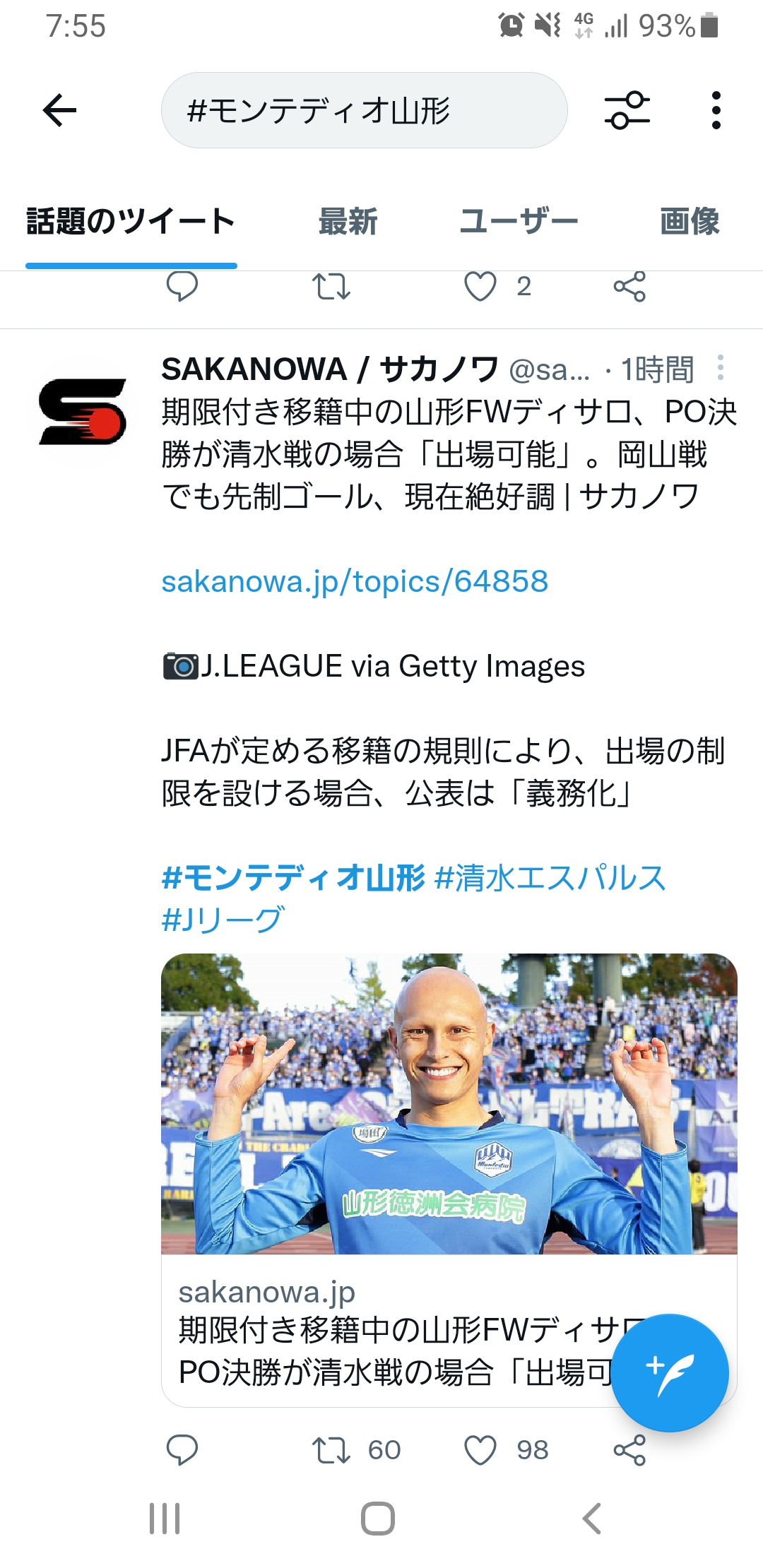Like the SAKANOWA tweet with 98 likes
The height and width of the screenshot is (1568, 763).
(480, 1450)
